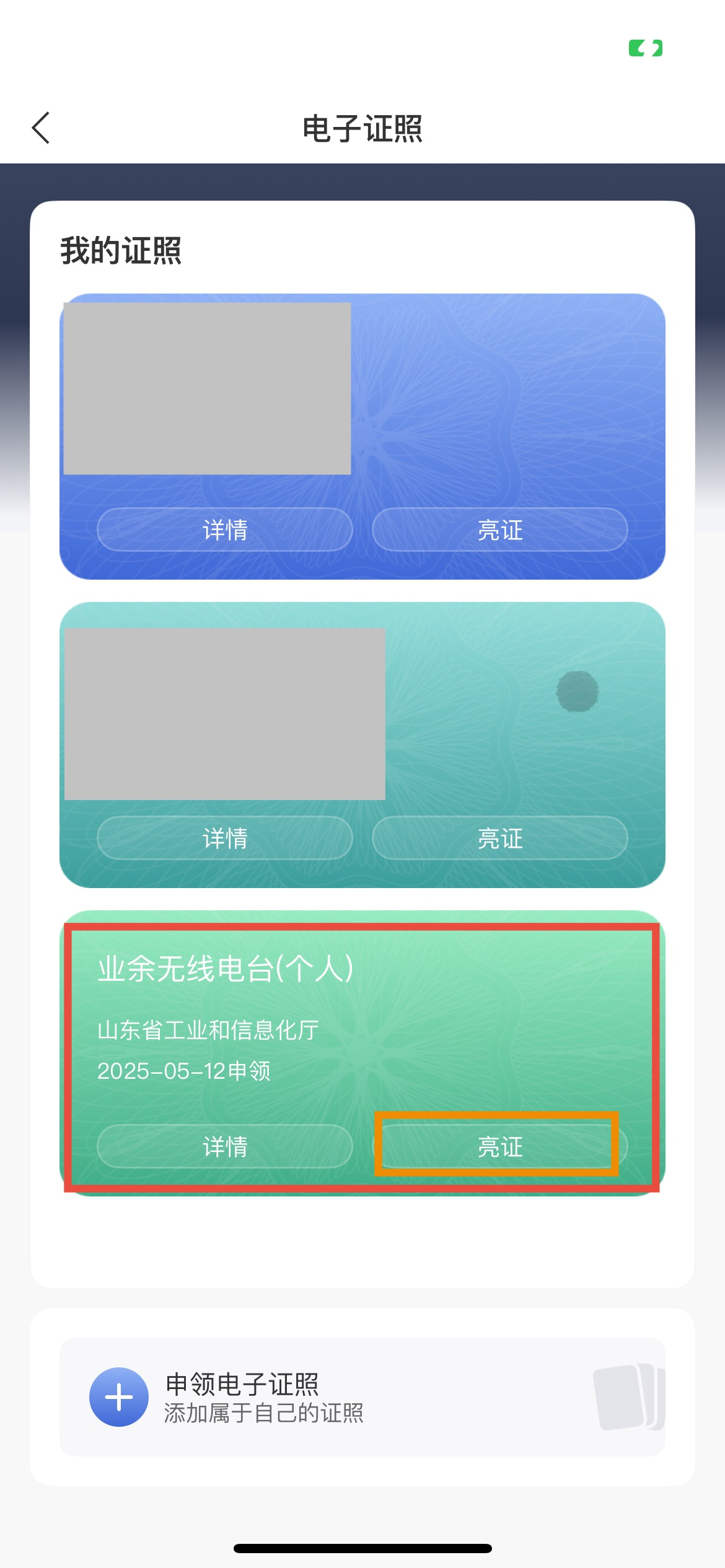Image resolution: width=725 pixels, height=1568 pixels.
Task: Show 亮证 for 业余无线电台(个人) license
Action: pyautogui.click(x=500, y=1146)
